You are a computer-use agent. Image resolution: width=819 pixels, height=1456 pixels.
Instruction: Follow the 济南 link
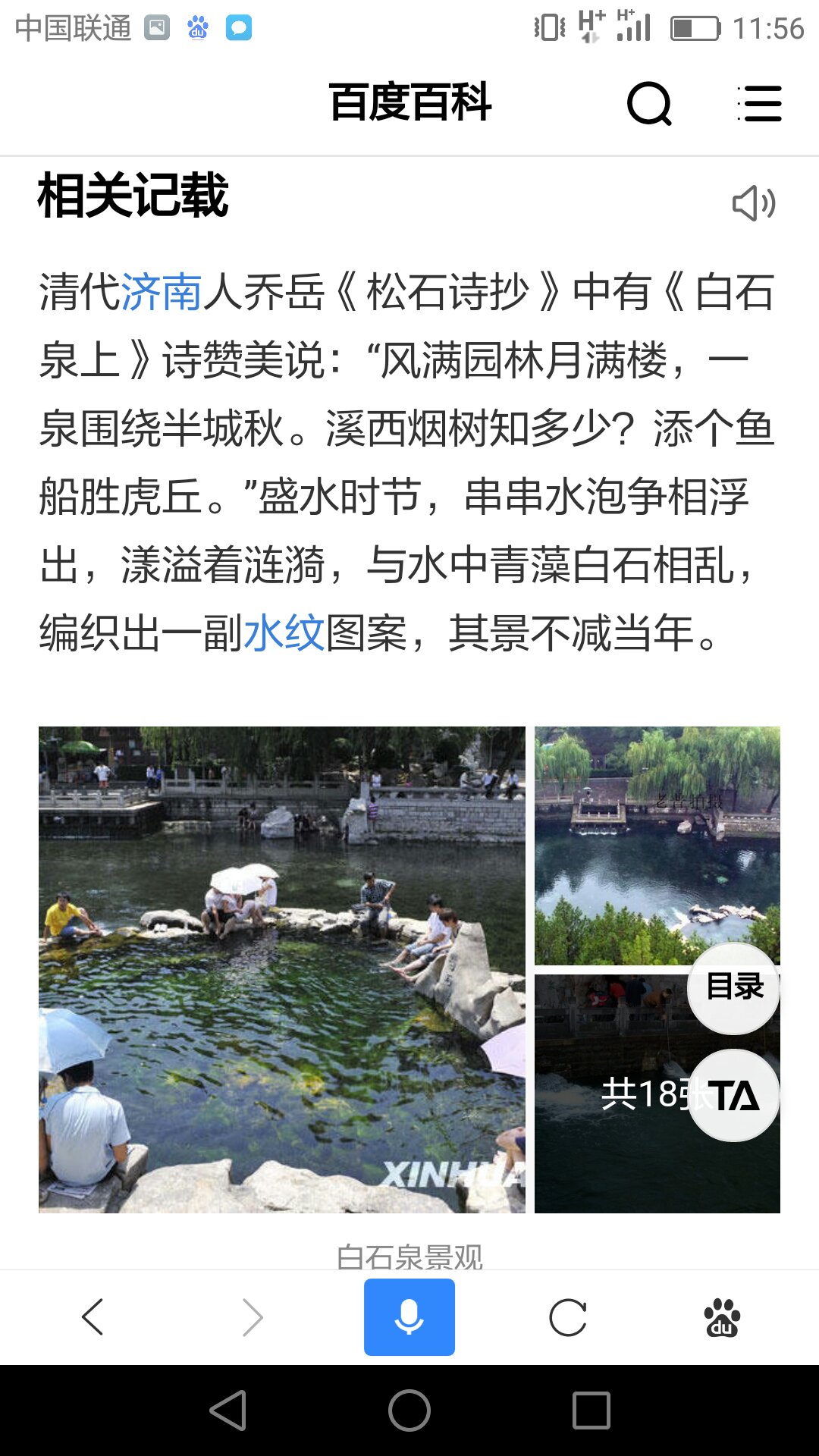point(162,292)
